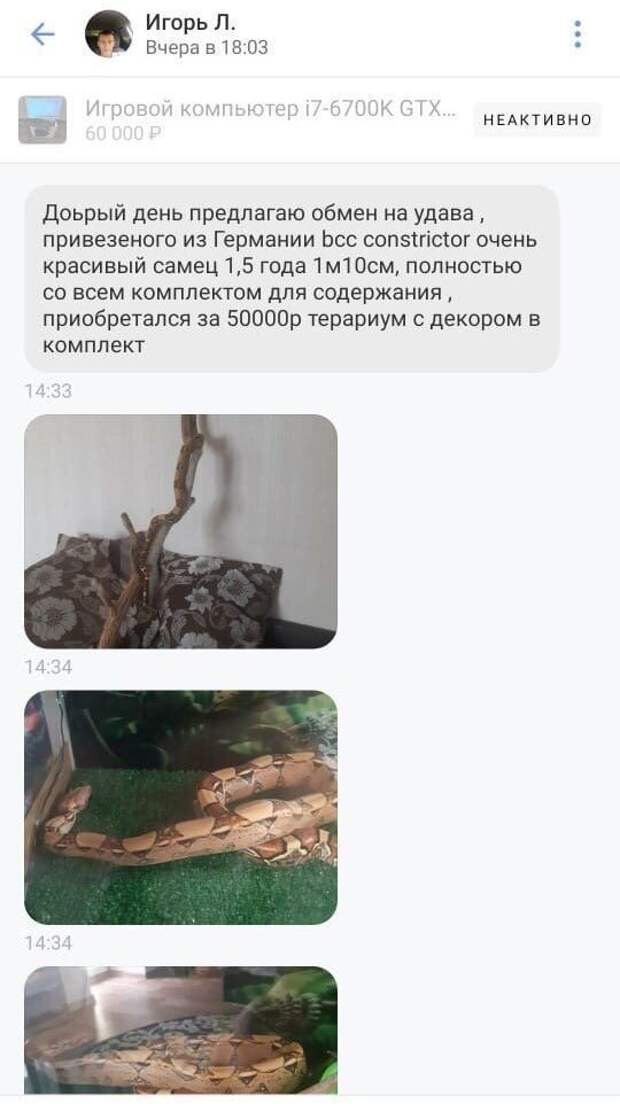This screenshot has height=1104, width=620.
Task: View photo of snake on branch
Action: click(x=181, y=531)
